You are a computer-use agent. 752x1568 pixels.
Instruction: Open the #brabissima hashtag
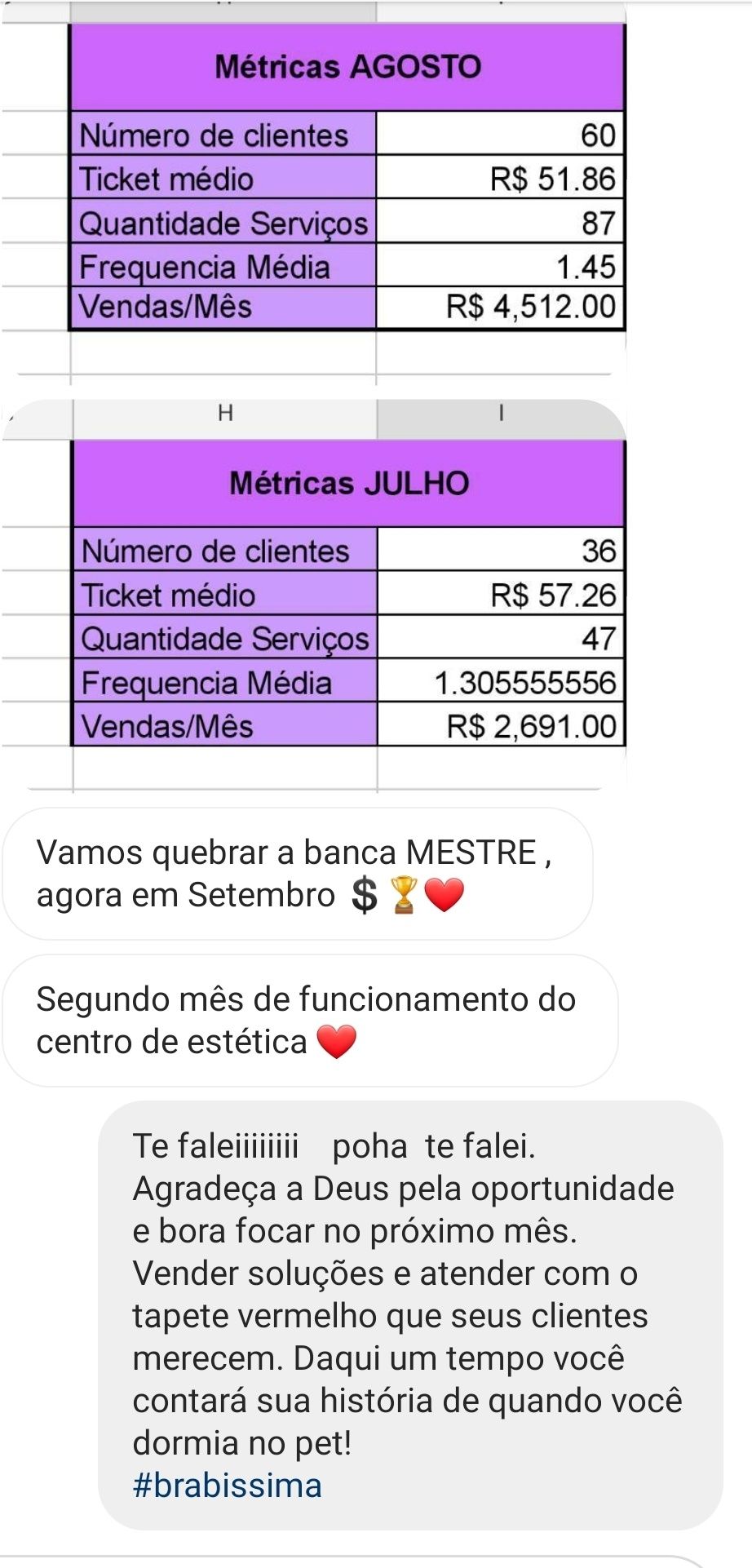(228, 1486)
